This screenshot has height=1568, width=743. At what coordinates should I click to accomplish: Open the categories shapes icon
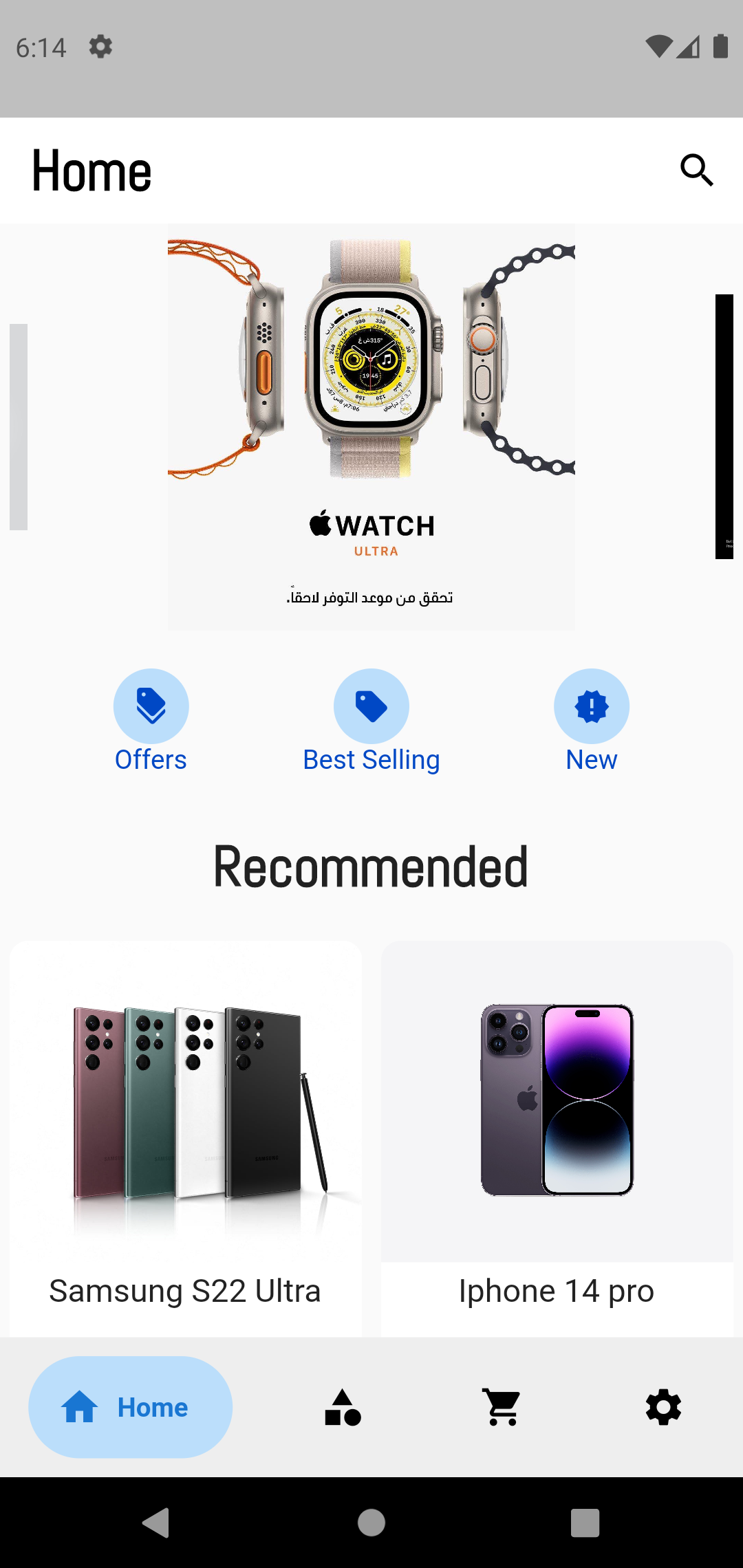(x=342, y=1407)
